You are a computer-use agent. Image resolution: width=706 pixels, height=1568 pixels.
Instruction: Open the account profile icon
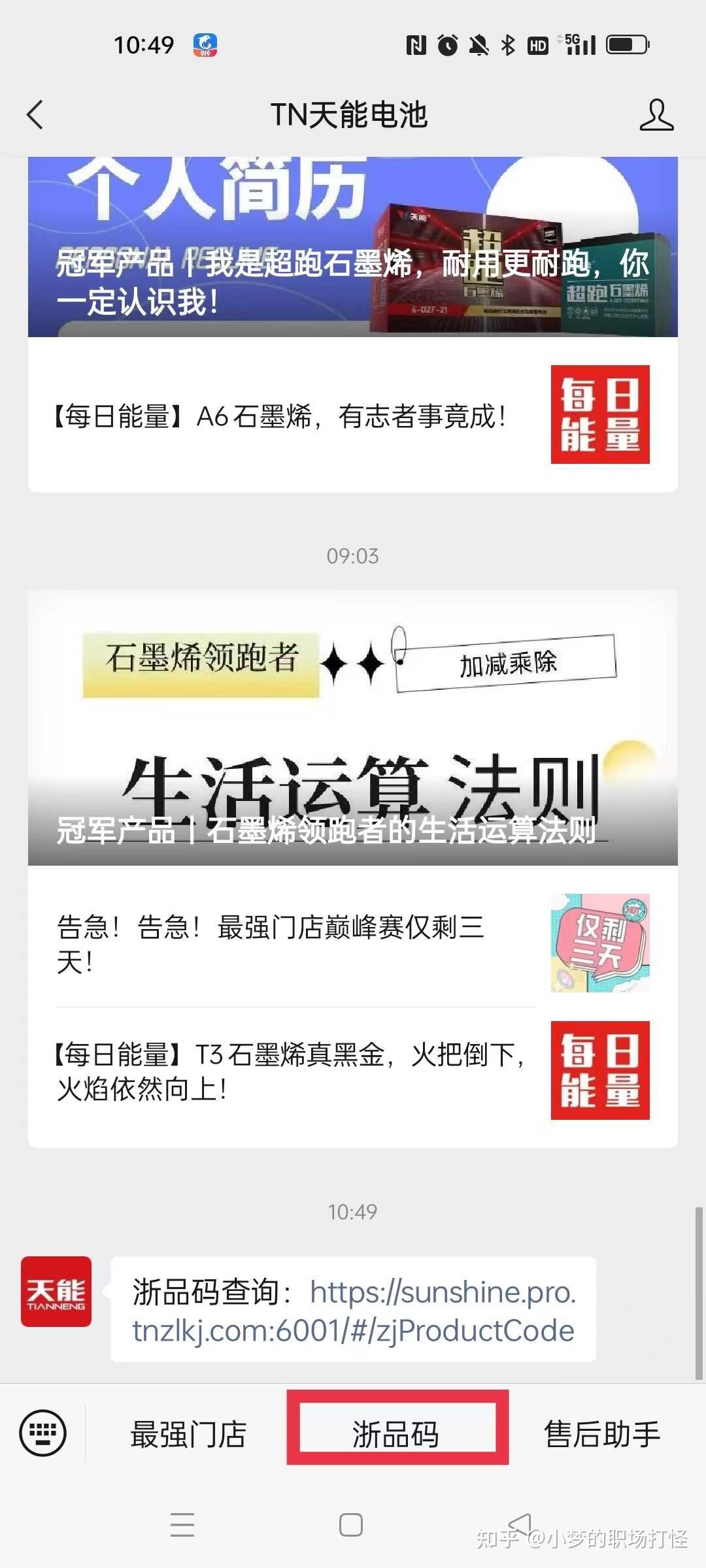(656, 115)
